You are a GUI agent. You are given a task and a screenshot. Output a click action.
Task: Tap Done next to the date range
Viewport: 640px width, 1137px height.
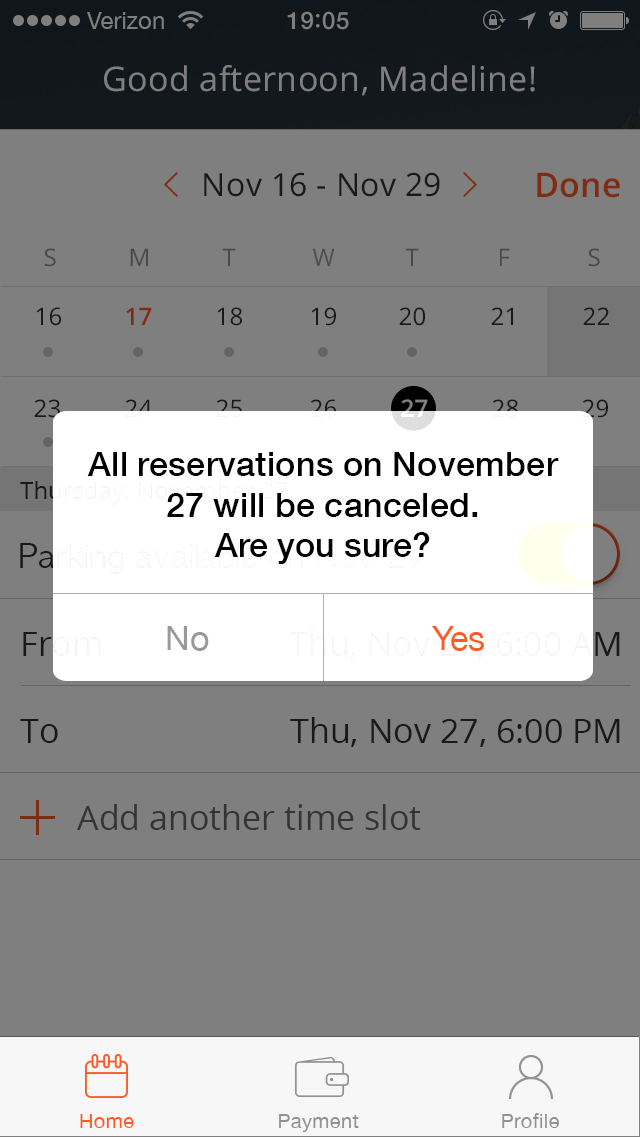point(577,185)
